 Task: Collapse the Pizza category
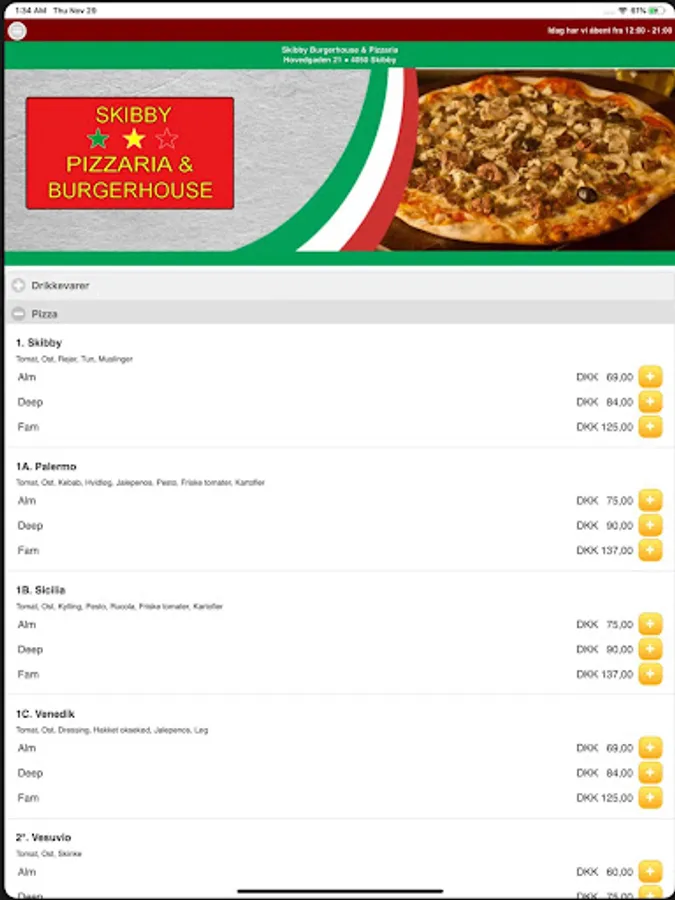(x=19, y=314)
